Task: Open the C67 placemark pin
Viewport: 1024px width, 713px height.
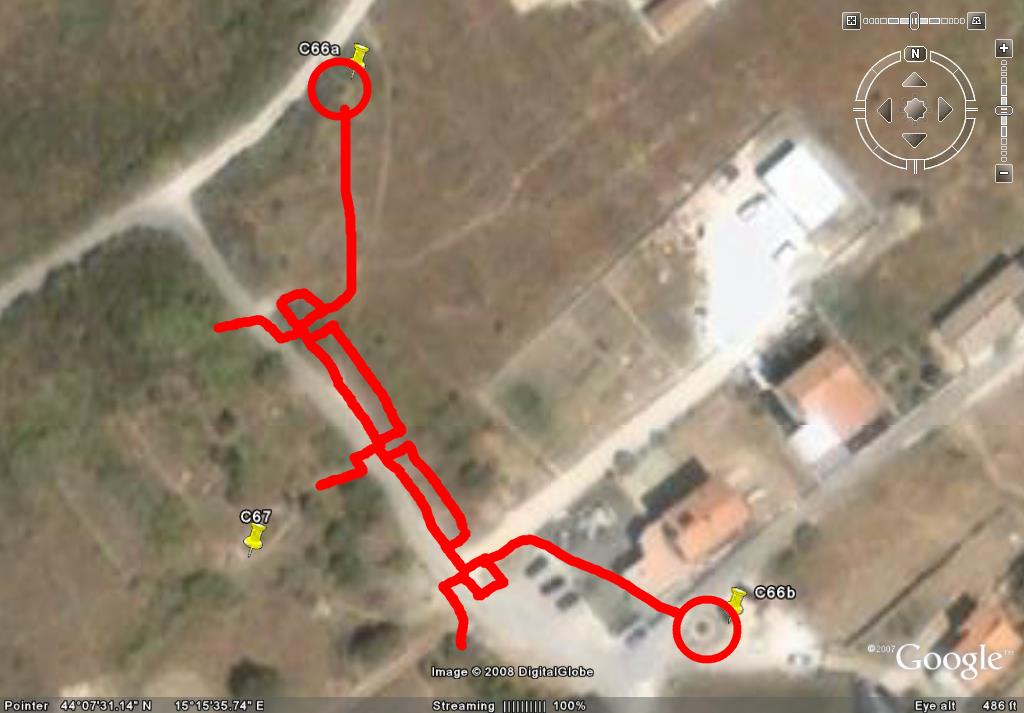Action: [254, 540]
